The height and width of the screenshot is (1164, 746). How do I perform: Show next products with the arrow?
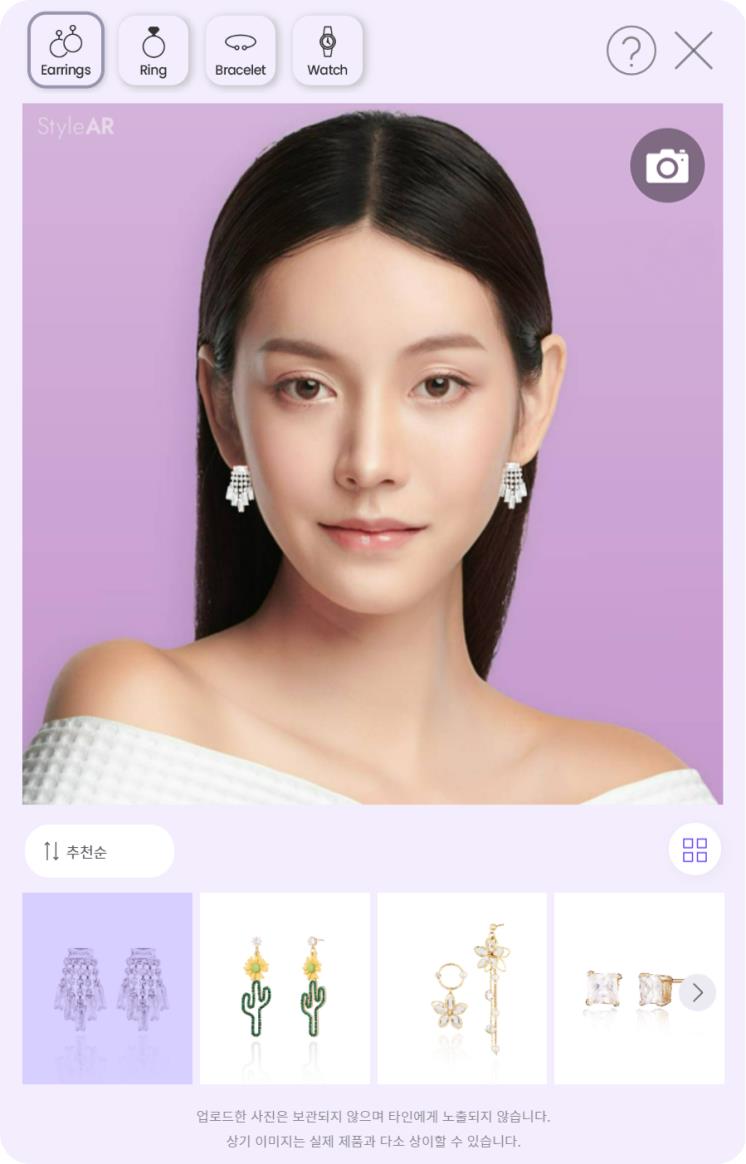pos(697,992)
